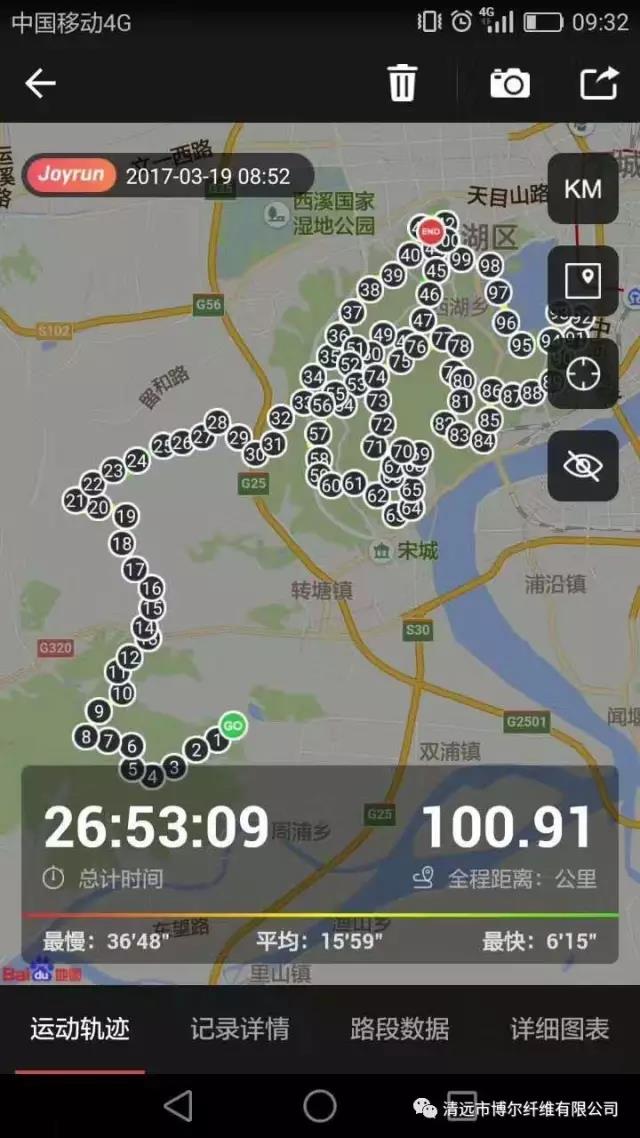Tap the system back button
Image resolution: width=640 pixels, height=1138 pixels.
(x=178, y=1105)
